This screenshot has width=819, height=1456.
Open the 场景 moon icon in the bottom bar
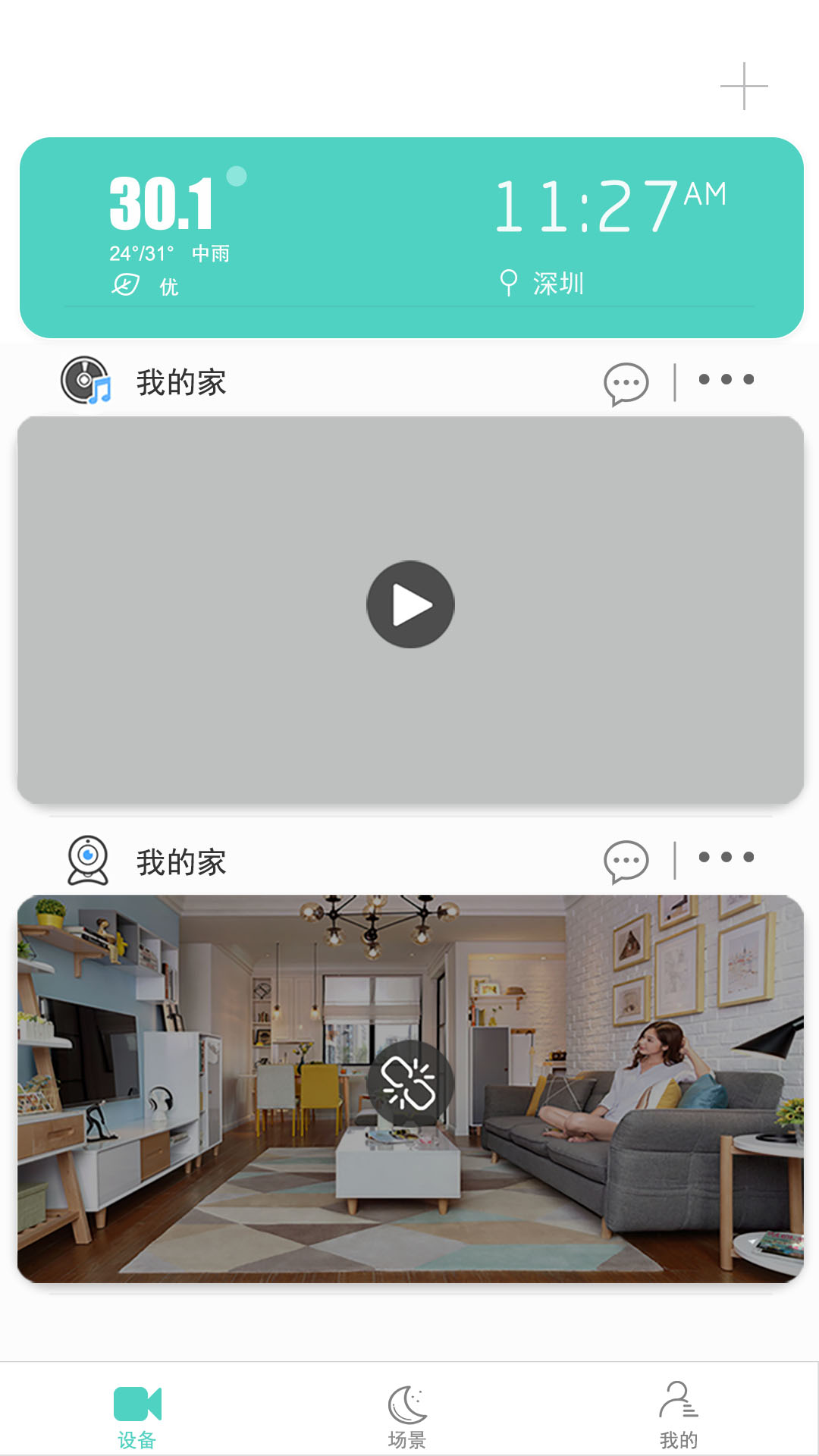coord(408,1407)
